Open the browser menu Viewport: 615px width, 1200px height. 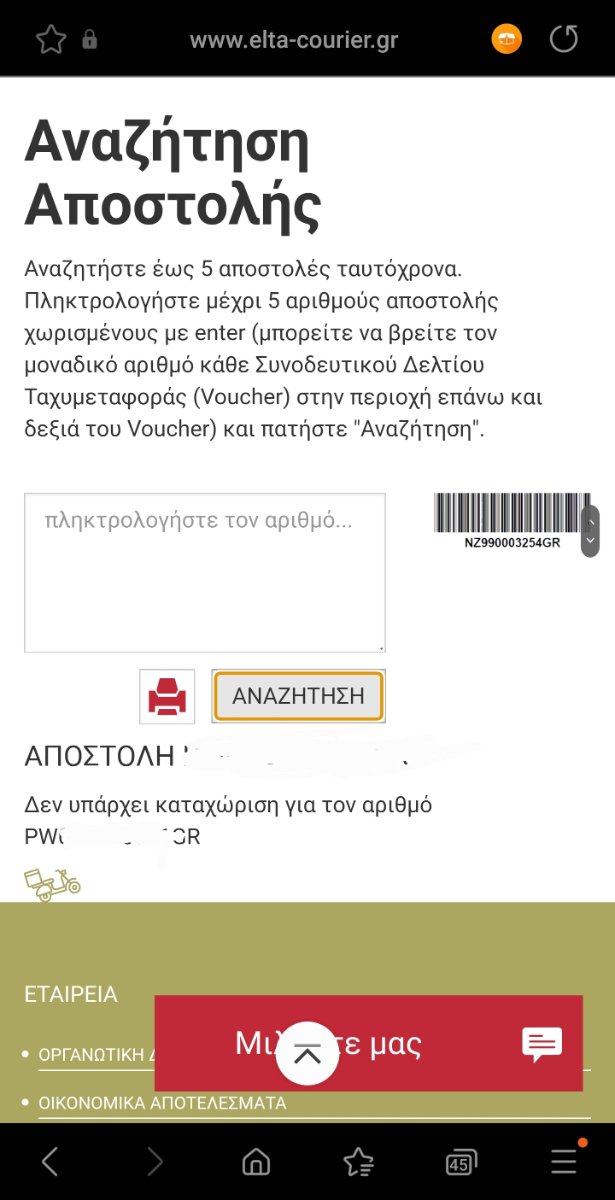coord(564,1160)
